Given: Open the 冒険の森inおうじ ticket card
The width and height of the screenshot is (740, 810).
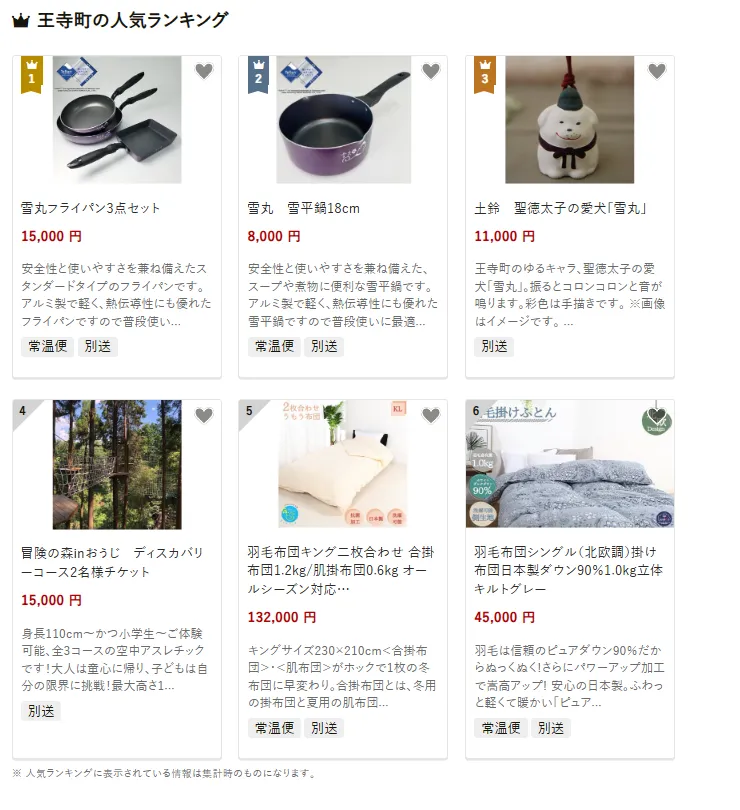Looking at the screenshot, I should click(116, 560).
